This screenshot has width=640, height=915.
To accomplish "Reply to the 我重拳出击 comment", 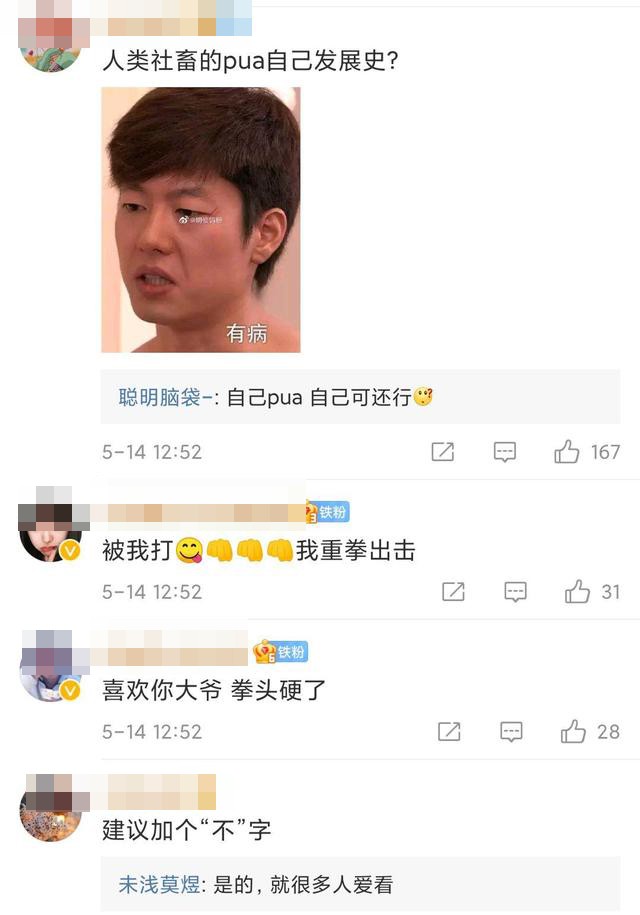I will (515, 592).
